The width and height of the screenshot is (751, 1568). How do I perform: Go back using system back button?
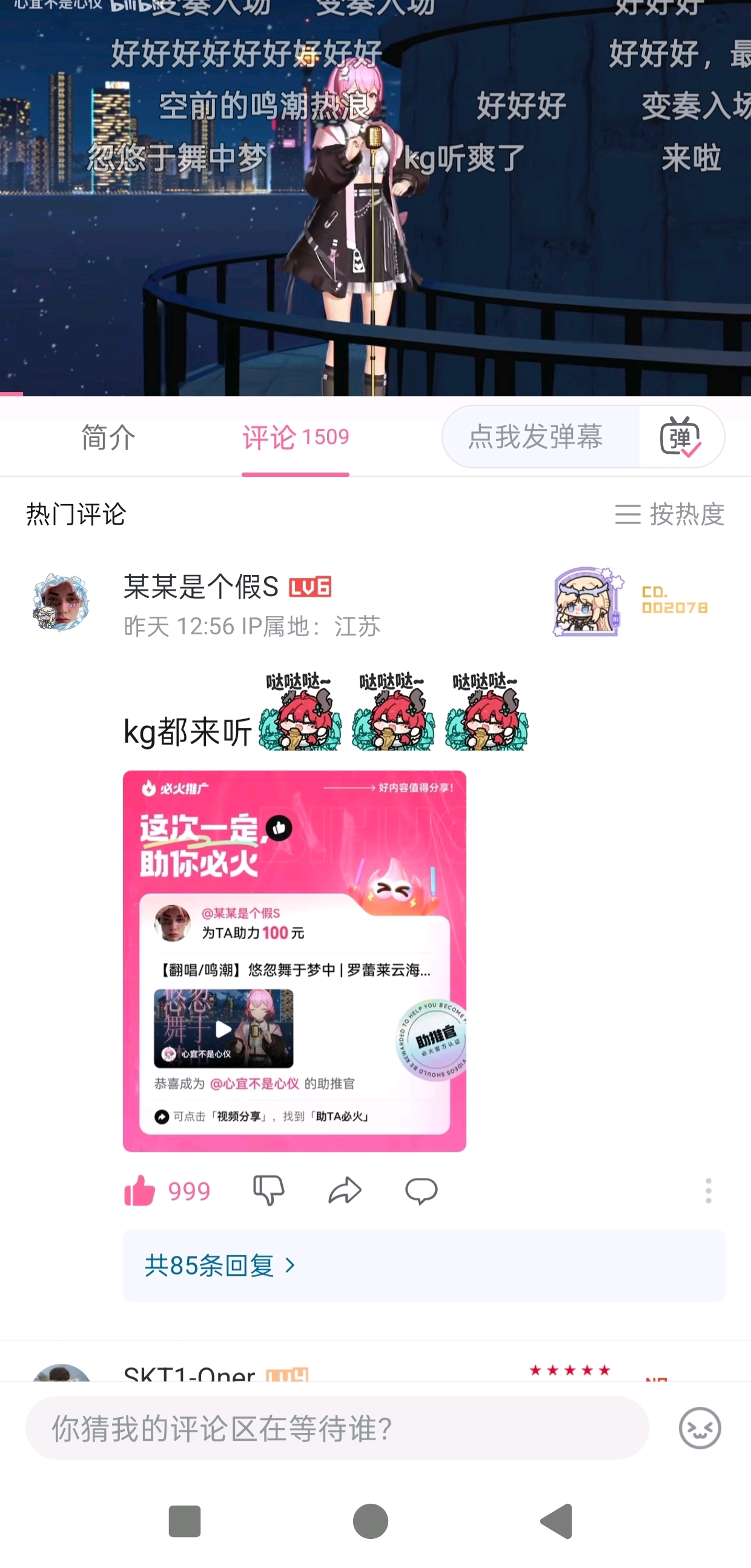[556, 1521]
